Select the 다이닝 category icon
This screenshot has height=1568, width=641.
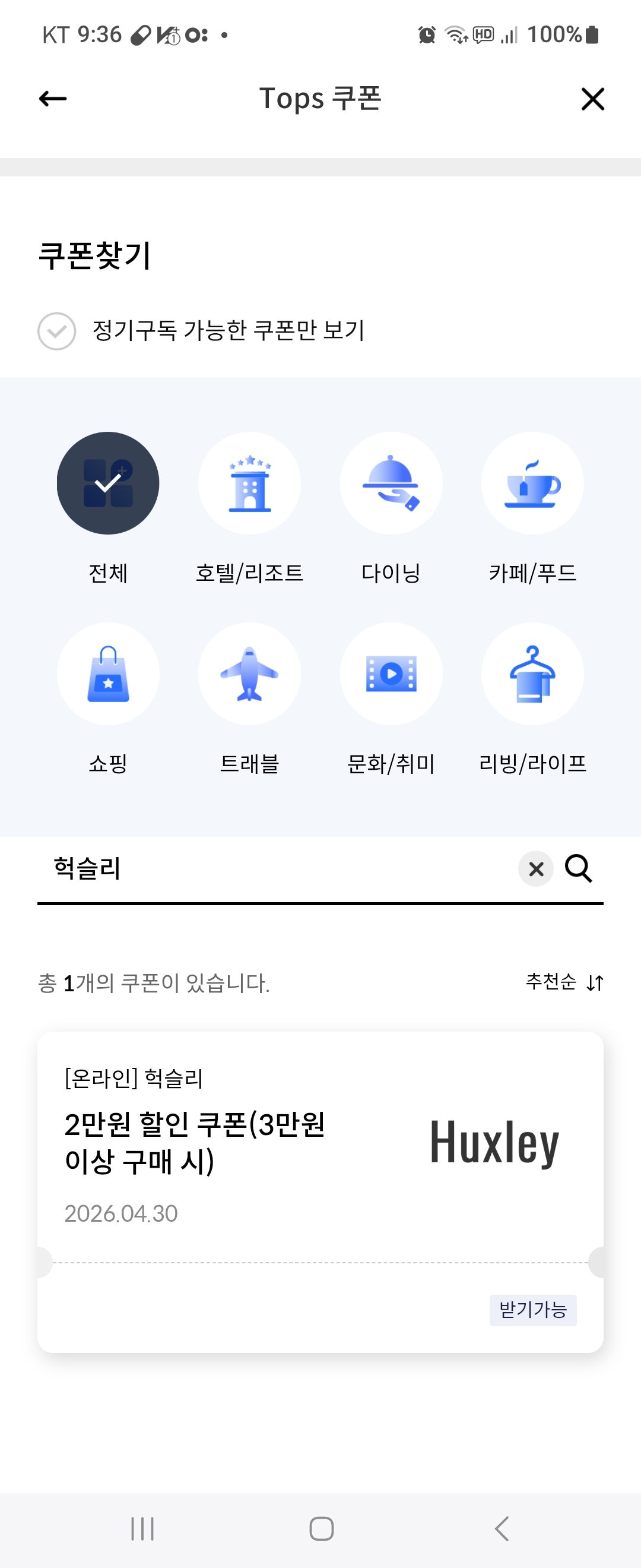tap(392, 483)
